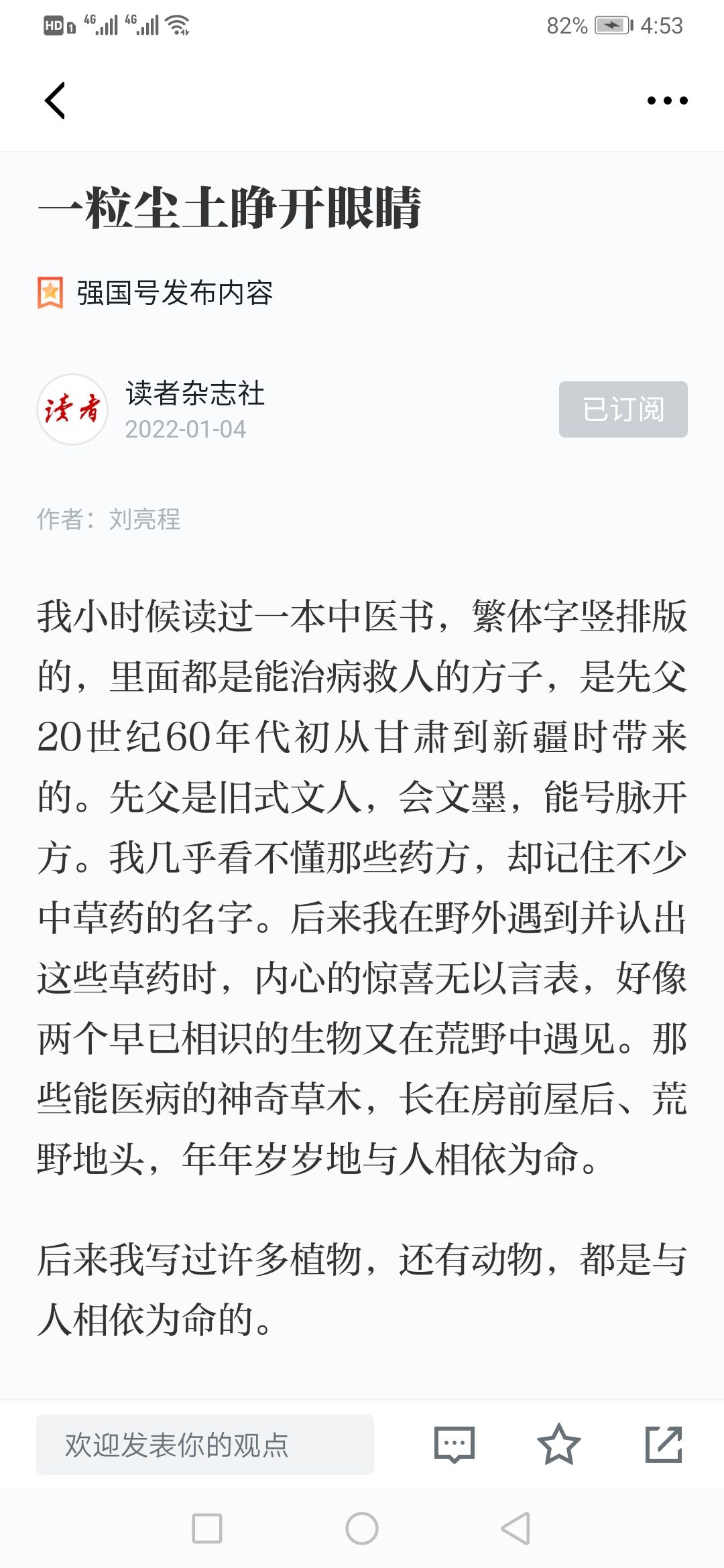Viewport: 724px width, 1568px height.
Task: Tap the system home button
Action: coord(362,1528)
